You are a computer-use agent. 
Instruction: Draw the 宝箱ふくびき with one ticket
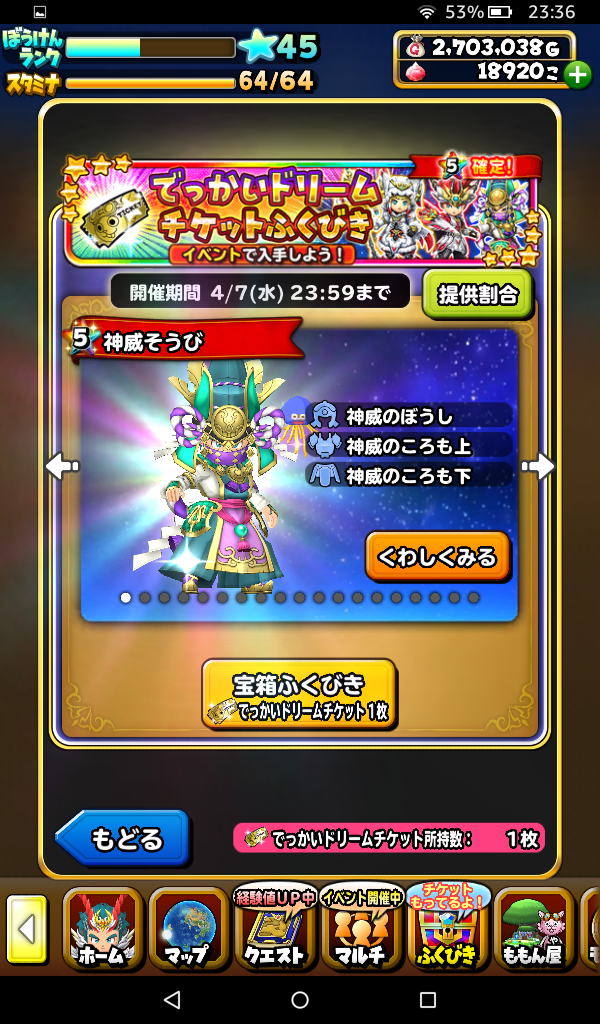299,694
